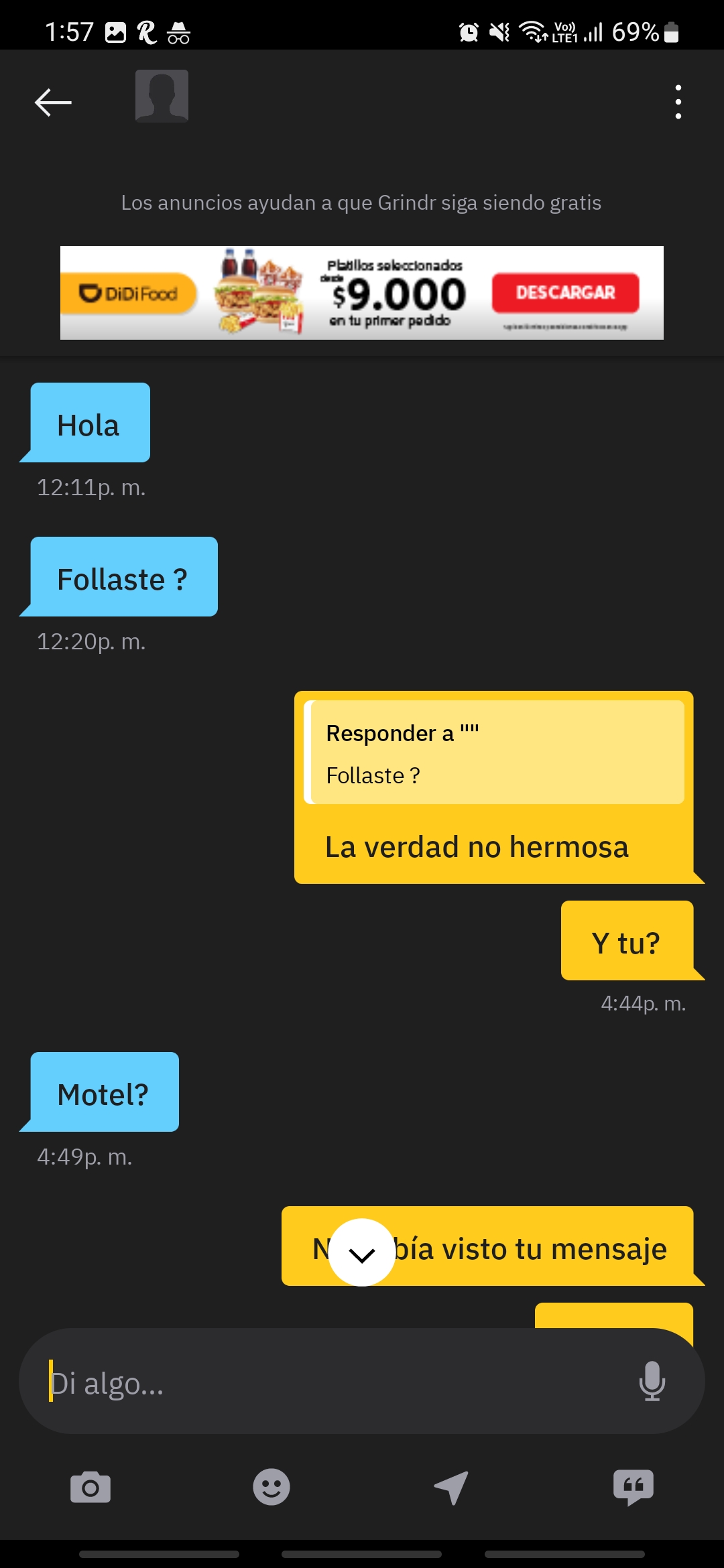Open the emoji sticker picker
This screenshot has height=1568, width=724.
coord(271,1488)
